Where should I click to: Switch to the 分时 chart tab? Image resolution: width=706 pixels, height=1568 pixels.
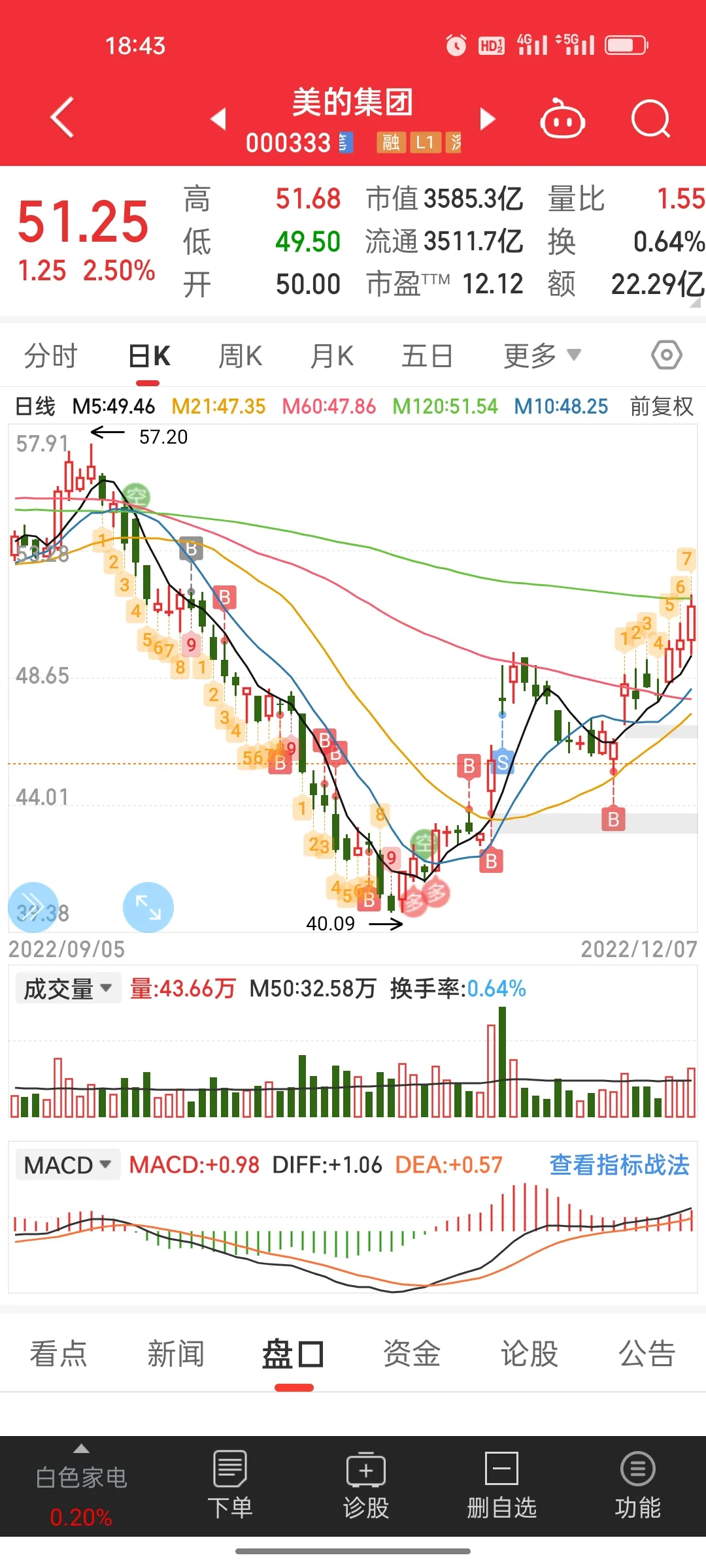coord(51,356)
